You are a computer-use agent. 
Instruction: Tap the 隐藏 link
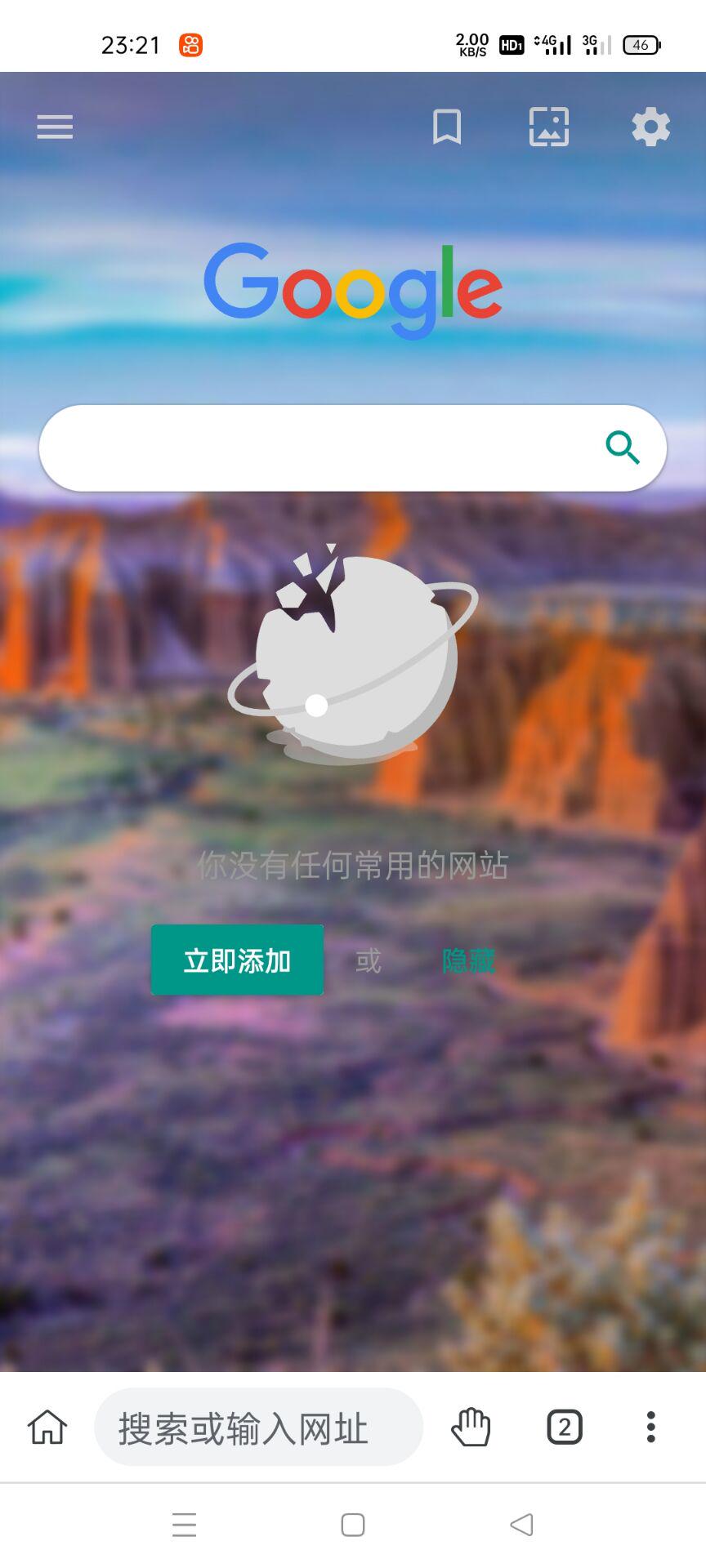pos(468,960)
